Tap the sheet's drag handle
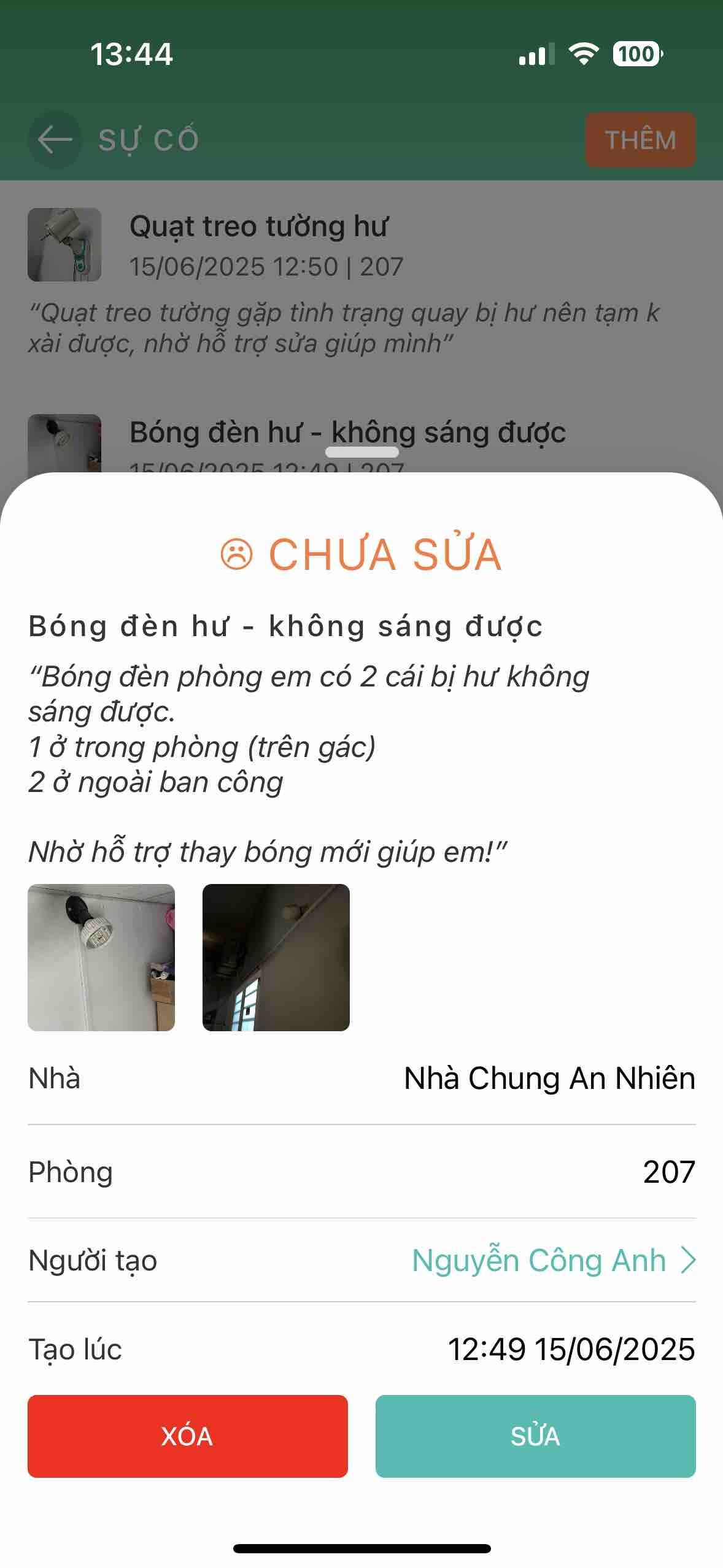This screenshot has height=1568, width=723. [x=361, y=452]
